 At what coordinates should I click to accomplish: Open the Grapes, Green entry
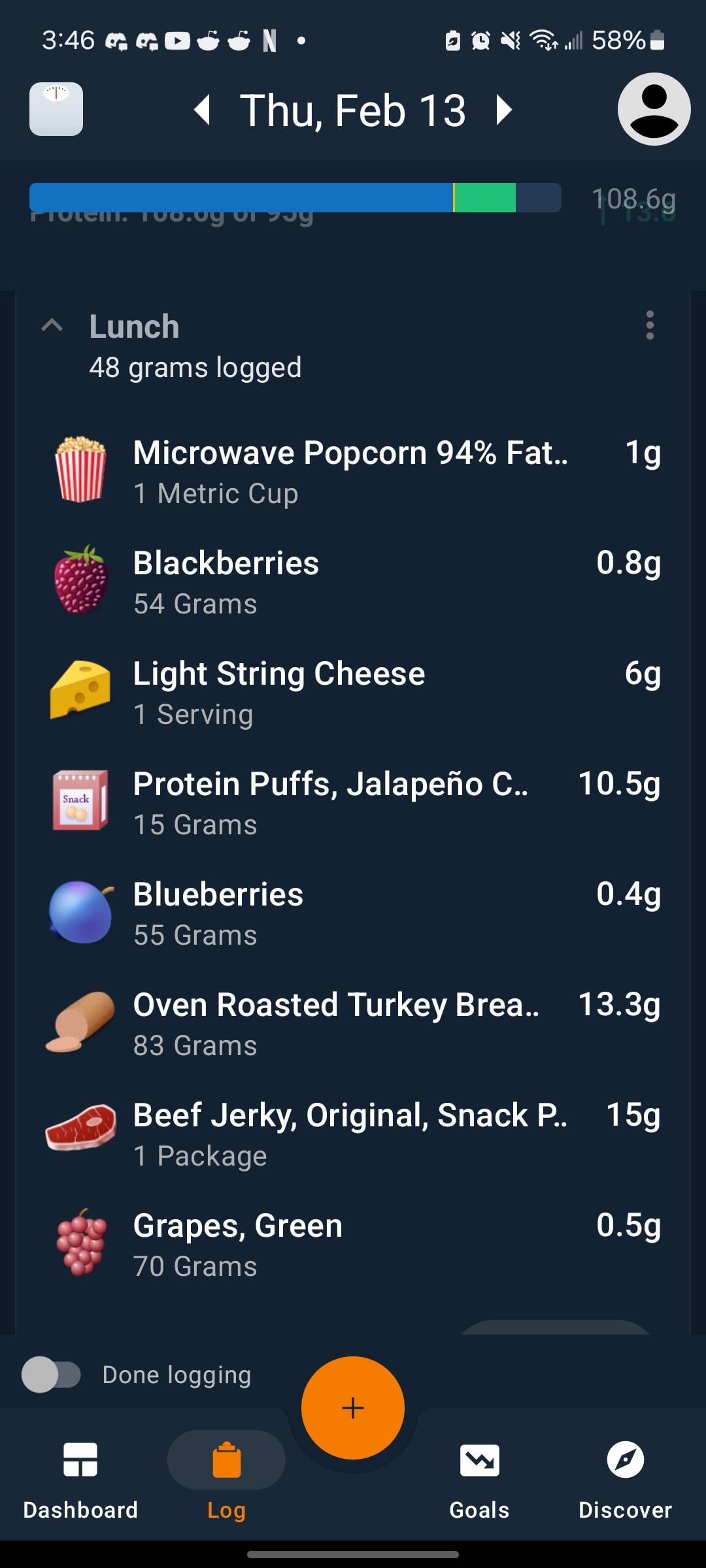coord(353,1244)
